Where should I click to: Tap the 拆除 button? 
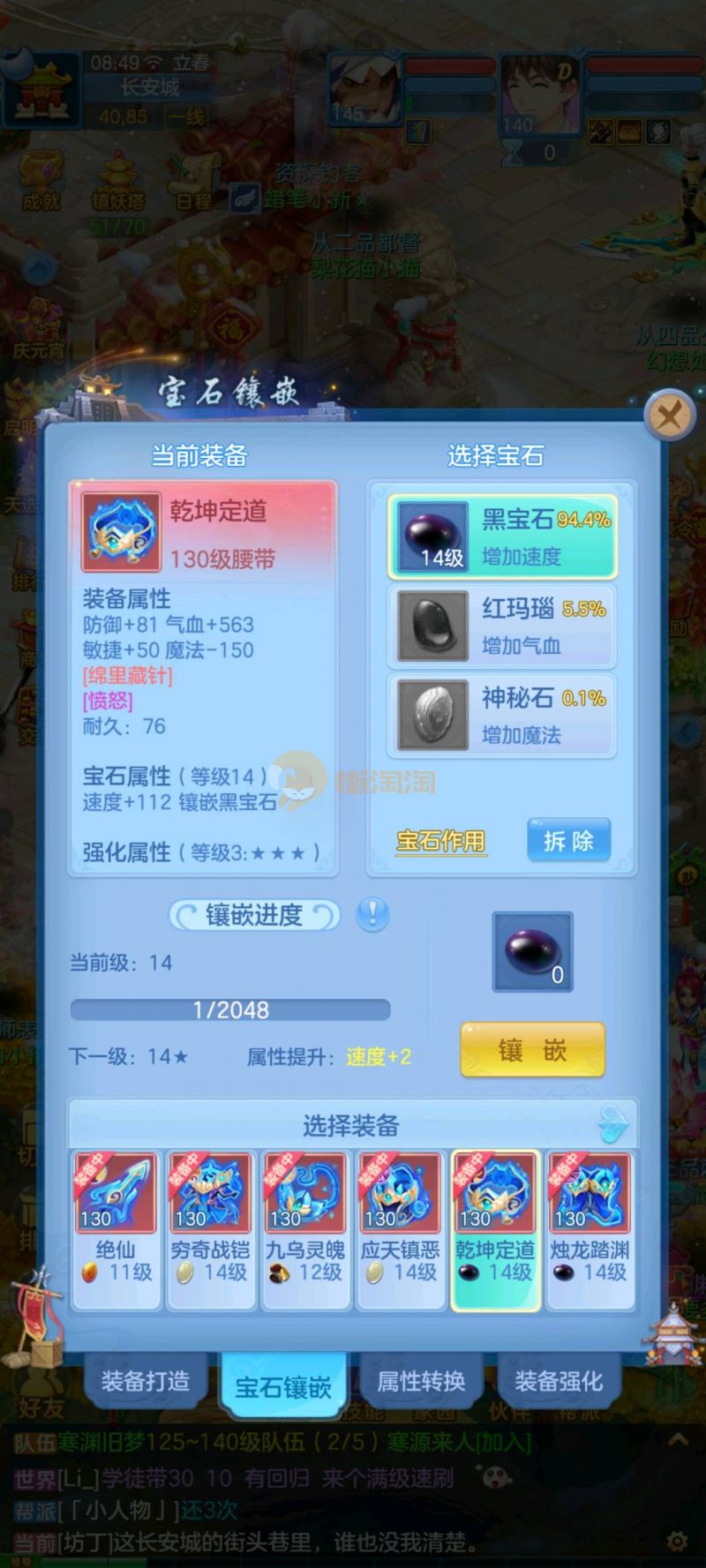(568, 840)
